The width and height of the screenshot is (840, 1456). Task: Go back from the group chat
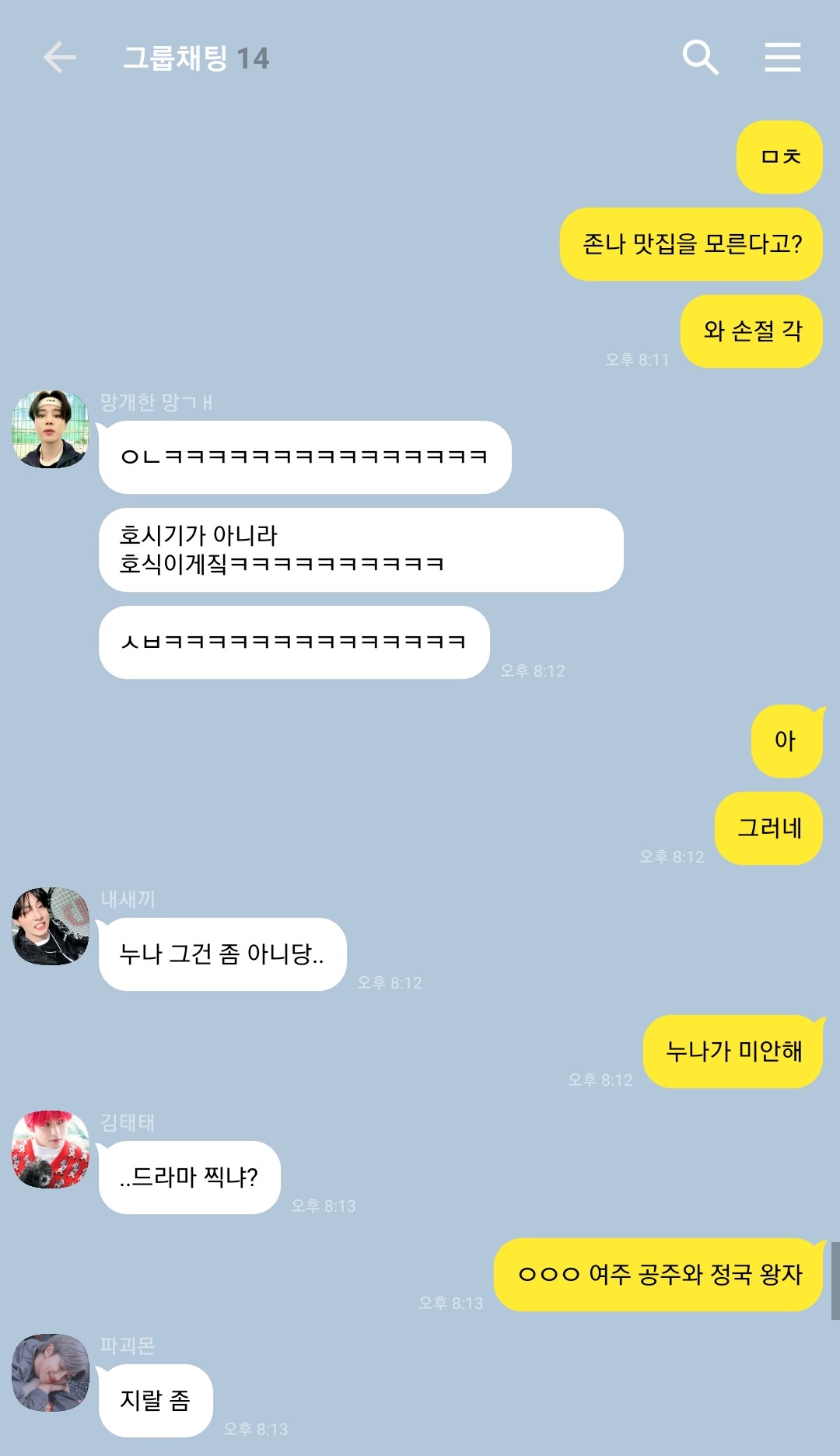(x=59, y=58)
